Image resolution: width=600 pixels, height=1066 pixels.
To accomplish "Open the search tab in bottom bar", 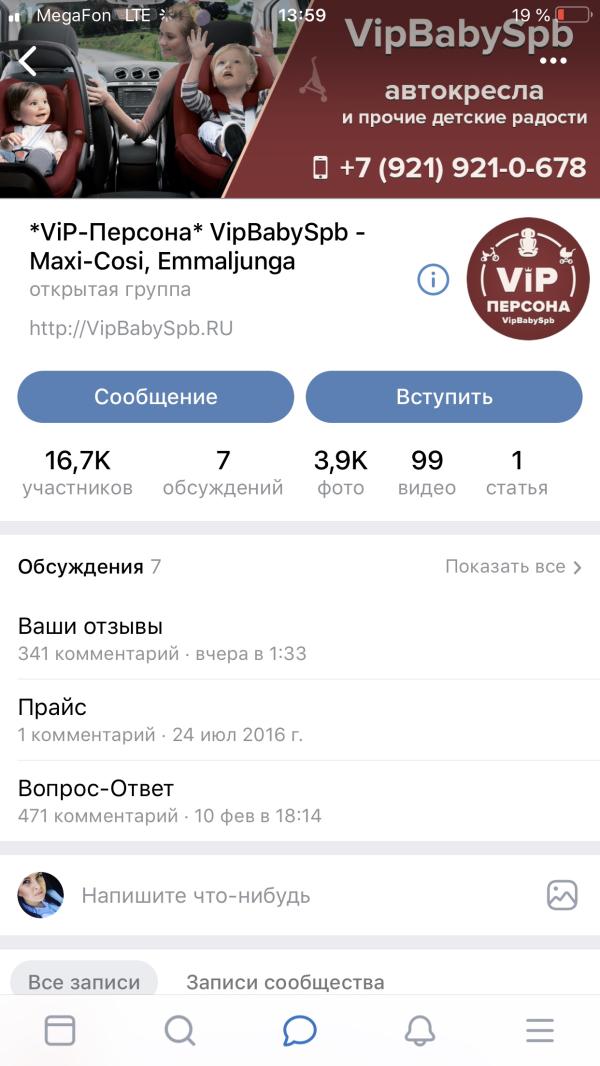I will pyautogui.click(x=180, y=1030).
